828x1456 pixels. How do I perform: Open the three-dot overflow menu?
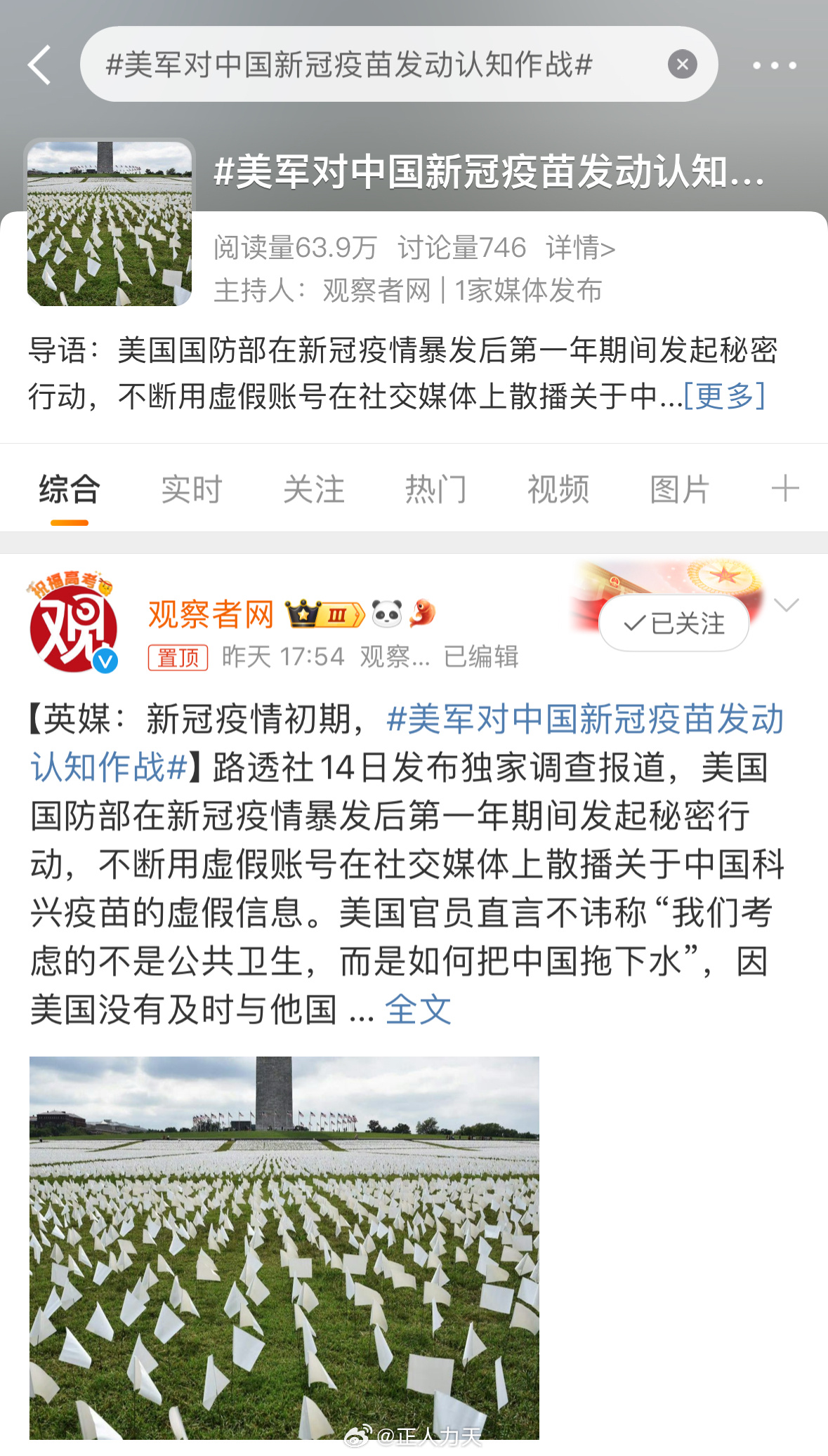click(x=774, y=65)
